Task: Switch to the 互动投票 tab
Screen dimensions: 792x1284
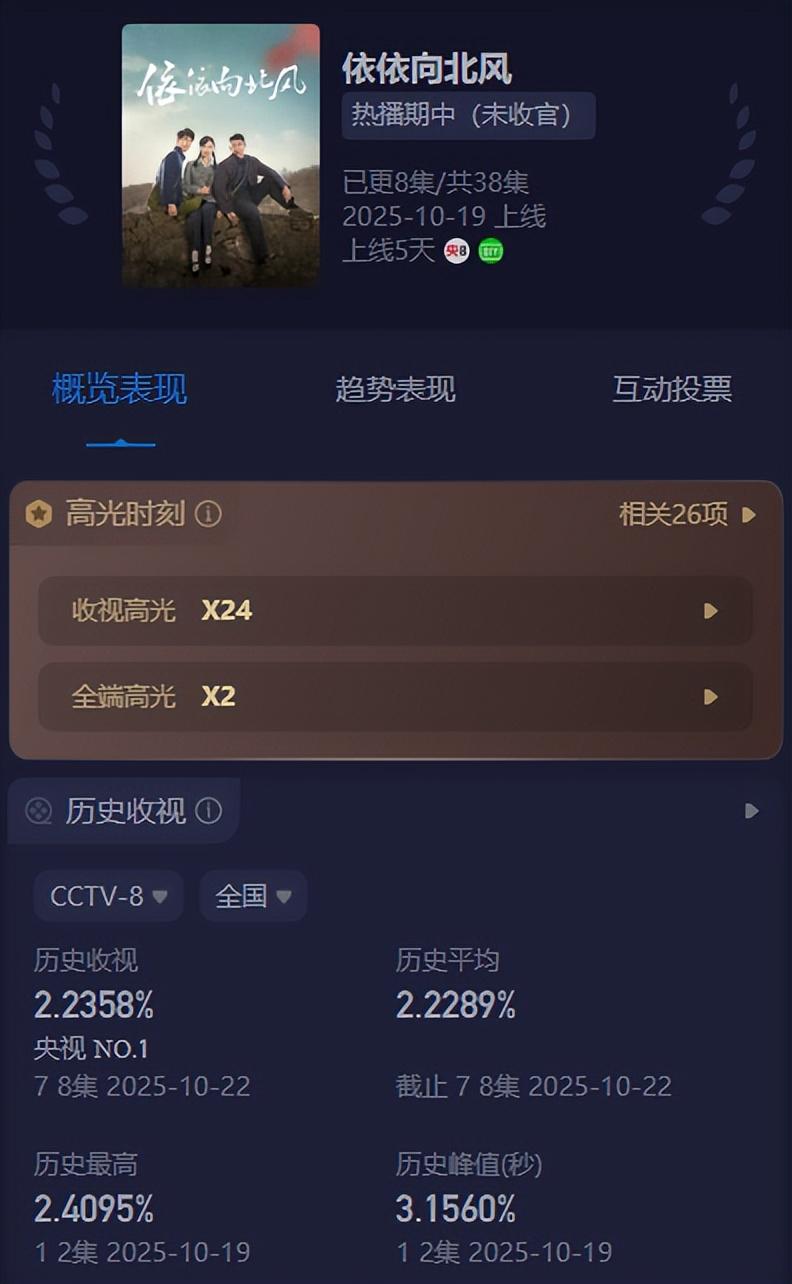Action: pyautogui.click(x=671, y=389)
